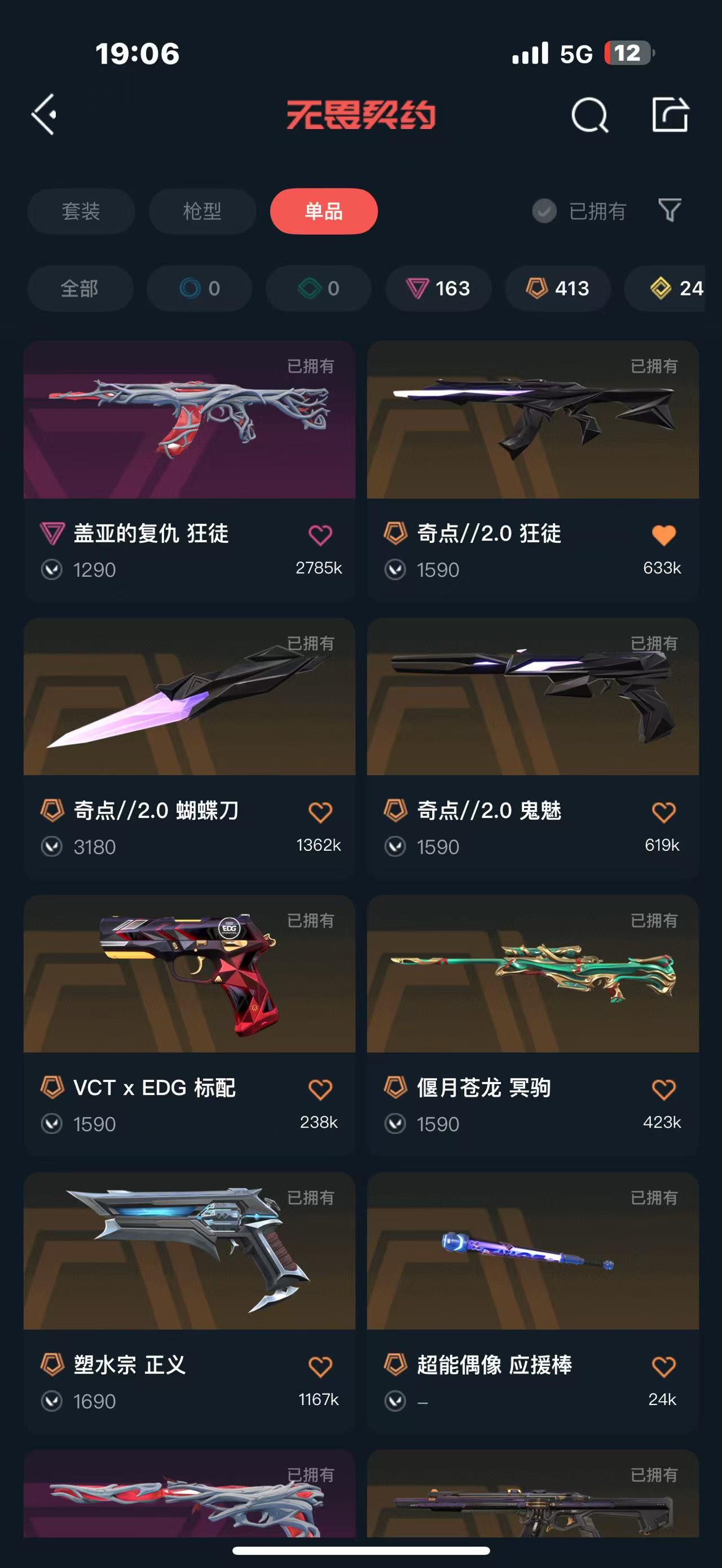
Task: Open the funnel filter options
Action: [670, 211]
